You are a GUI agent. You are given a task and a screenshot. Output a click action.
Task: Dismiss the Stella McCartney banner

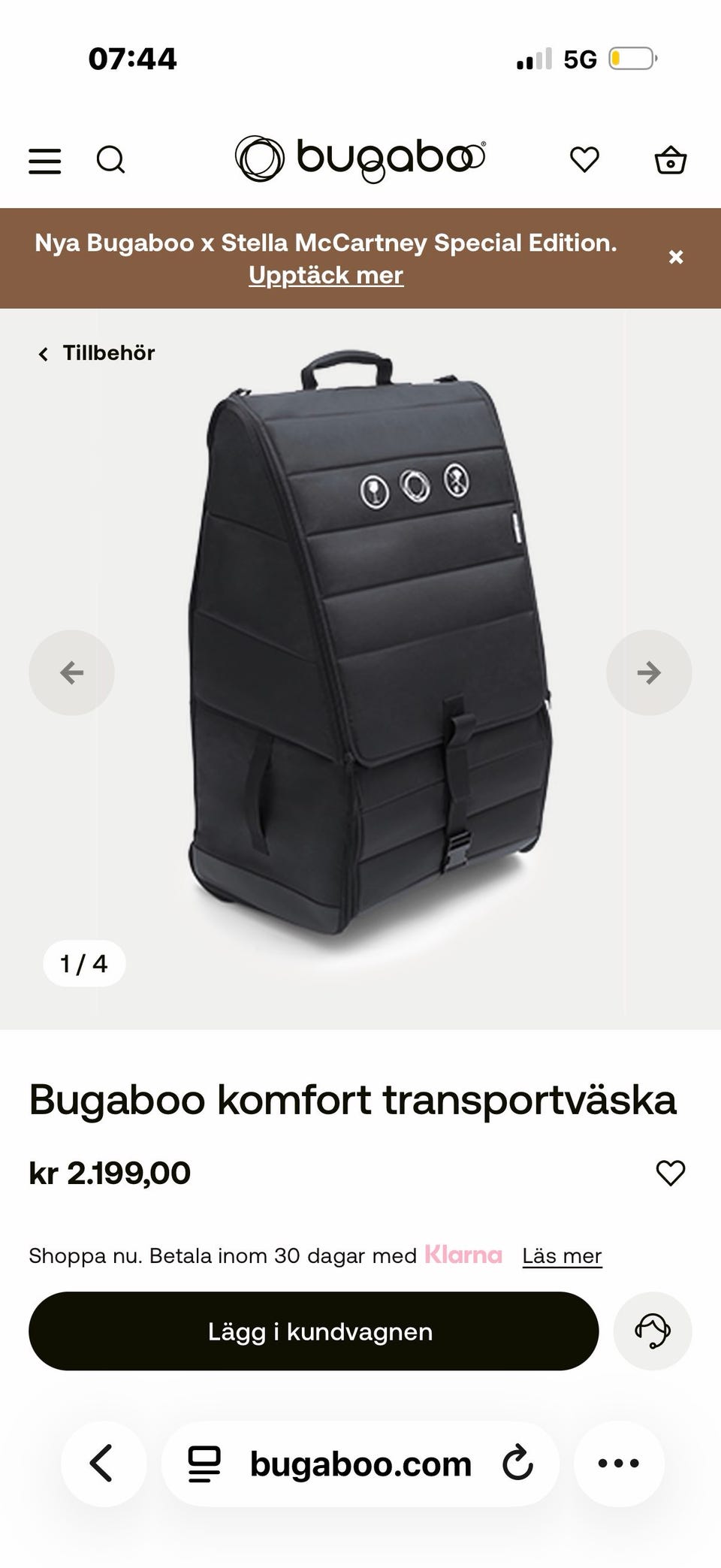pos(676,257)
